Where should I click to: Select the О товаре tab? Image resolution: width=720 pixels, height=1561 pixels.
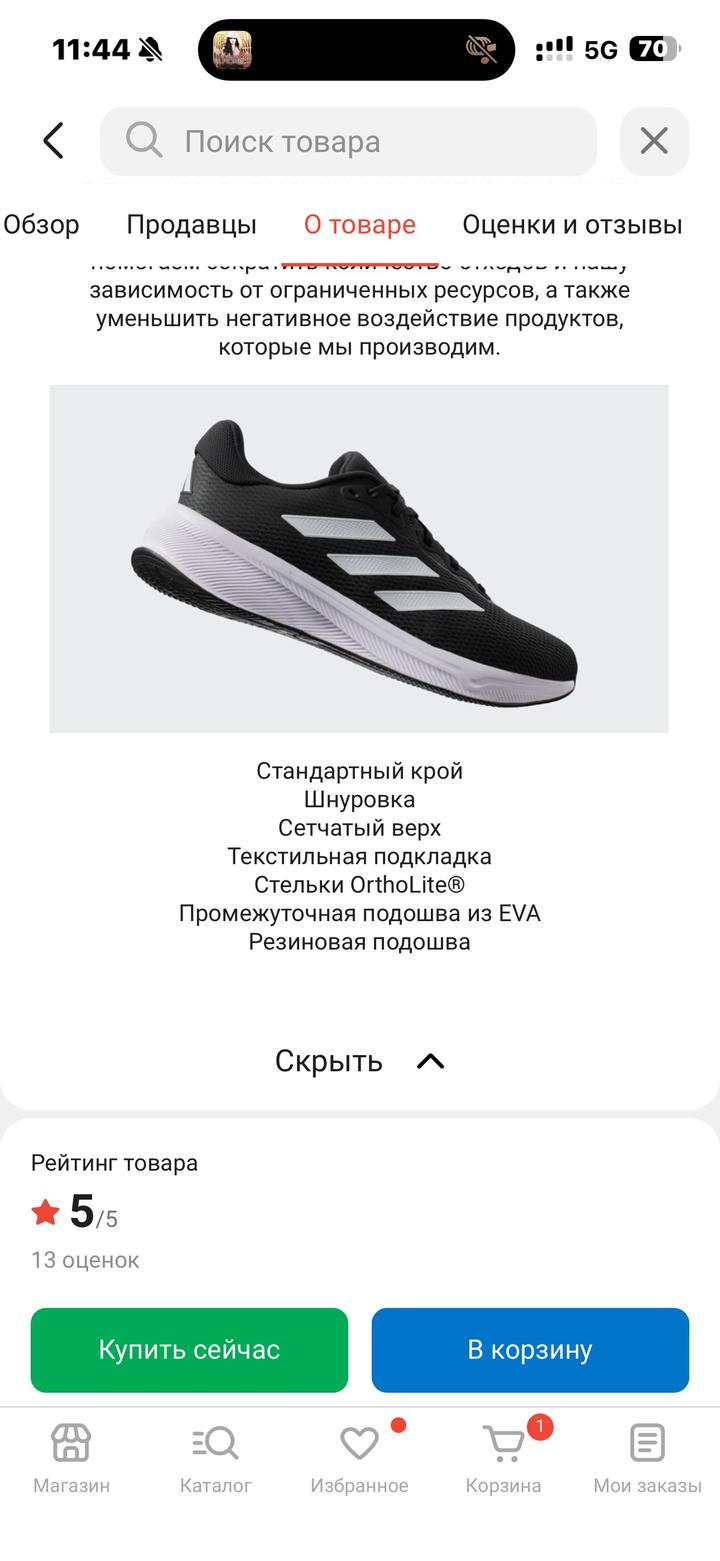pyautogui.click(x=360, y=225)
